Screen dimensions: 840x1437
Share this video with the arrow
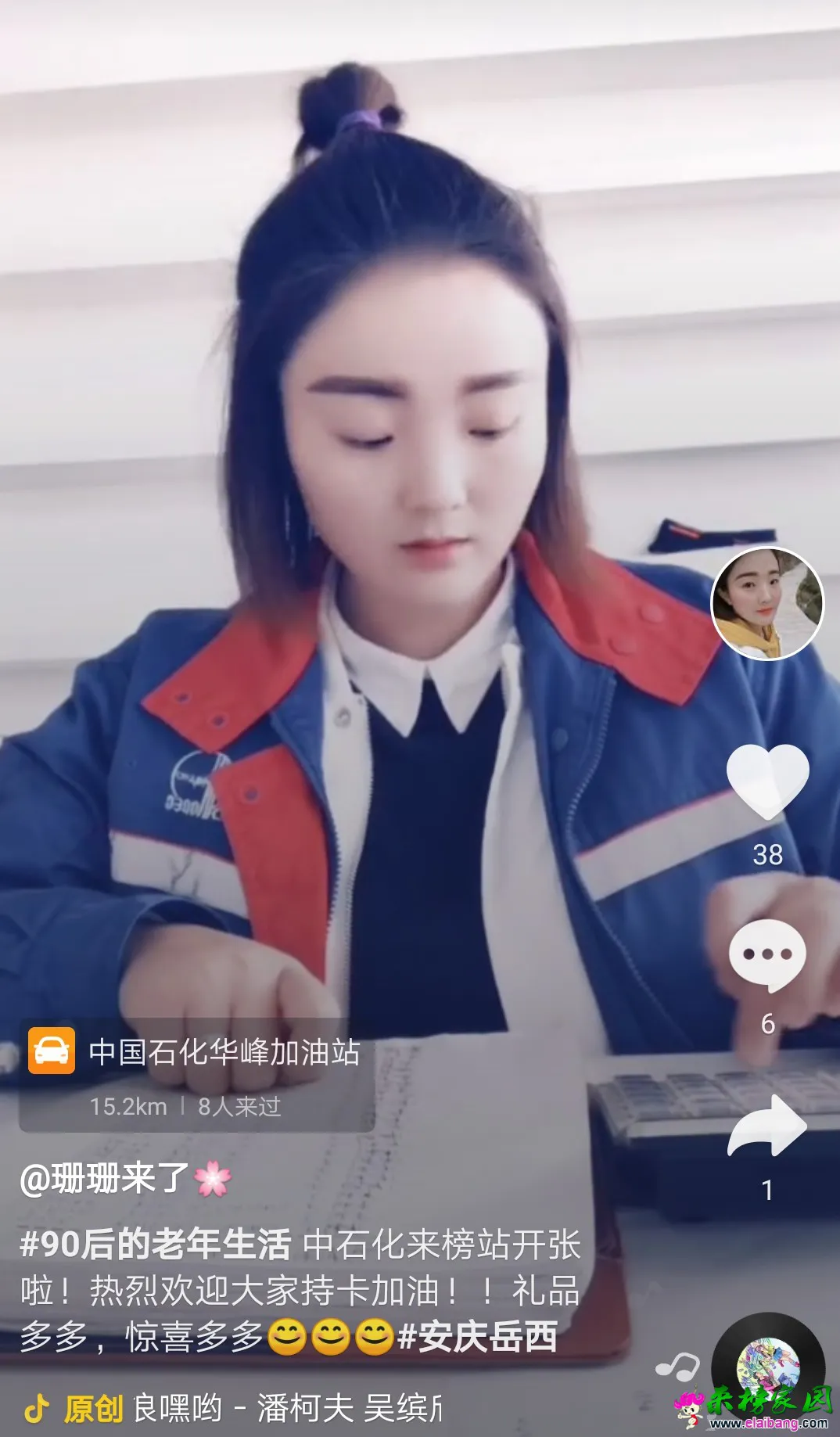(767, 1126)
